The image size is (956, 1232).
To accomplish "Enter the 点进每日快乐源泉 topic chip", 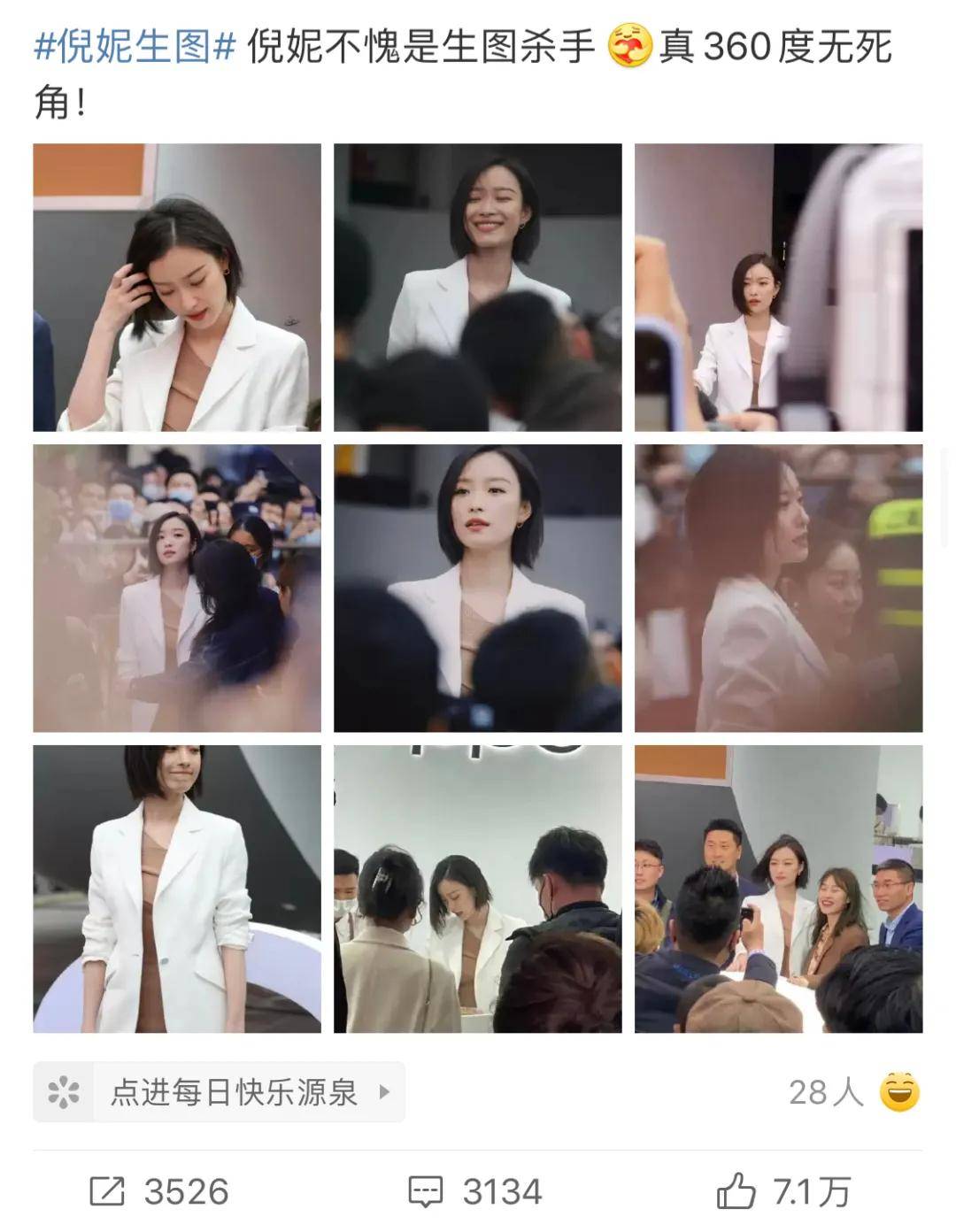I will pyautogui.click(x=220, y=1092).
